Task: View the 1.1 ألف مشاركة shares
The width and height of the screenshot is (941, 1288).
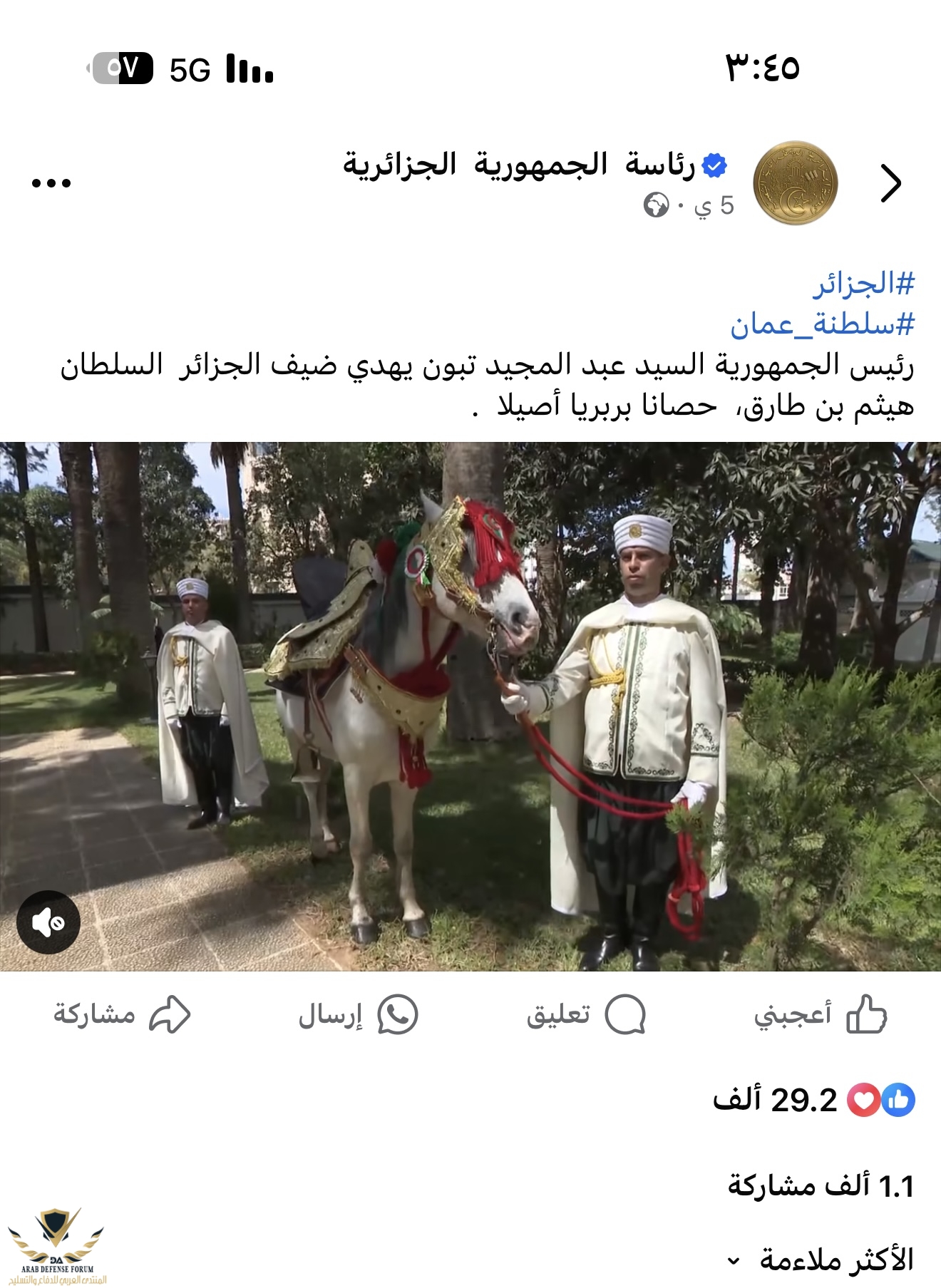Action: pyautogui.click(x=821, y=1186)
